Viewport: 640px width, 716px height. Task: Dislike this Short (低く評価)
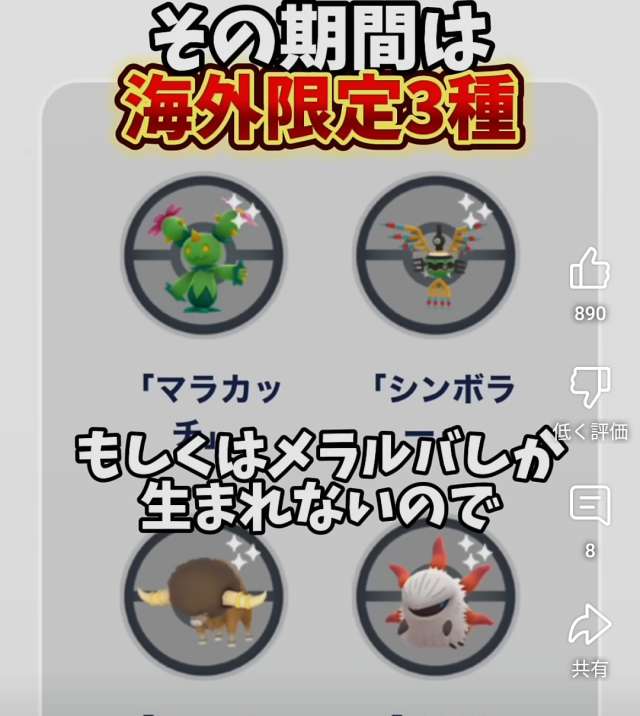(589, 388)
